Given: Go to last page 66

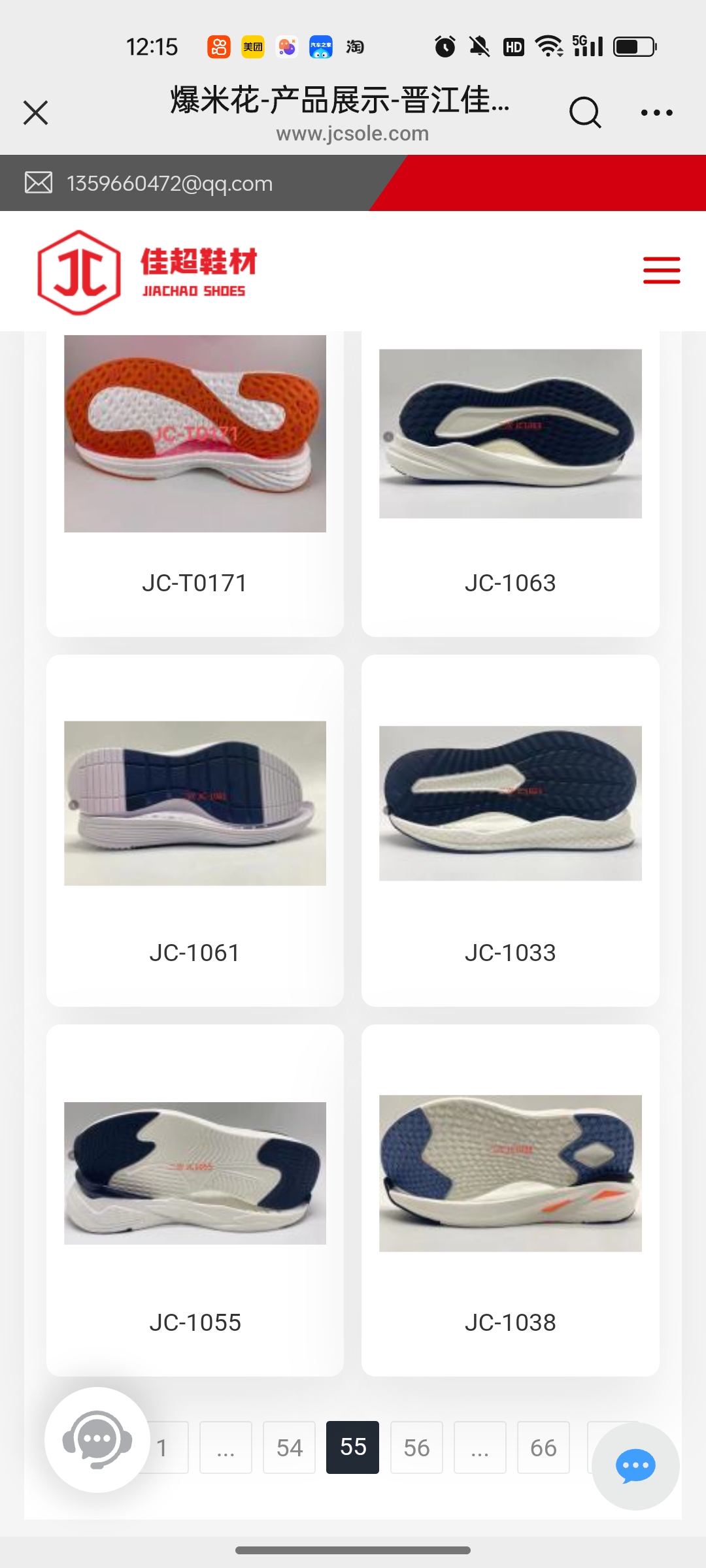Looking at the screenshot, I should click(x=543, y=1447).
